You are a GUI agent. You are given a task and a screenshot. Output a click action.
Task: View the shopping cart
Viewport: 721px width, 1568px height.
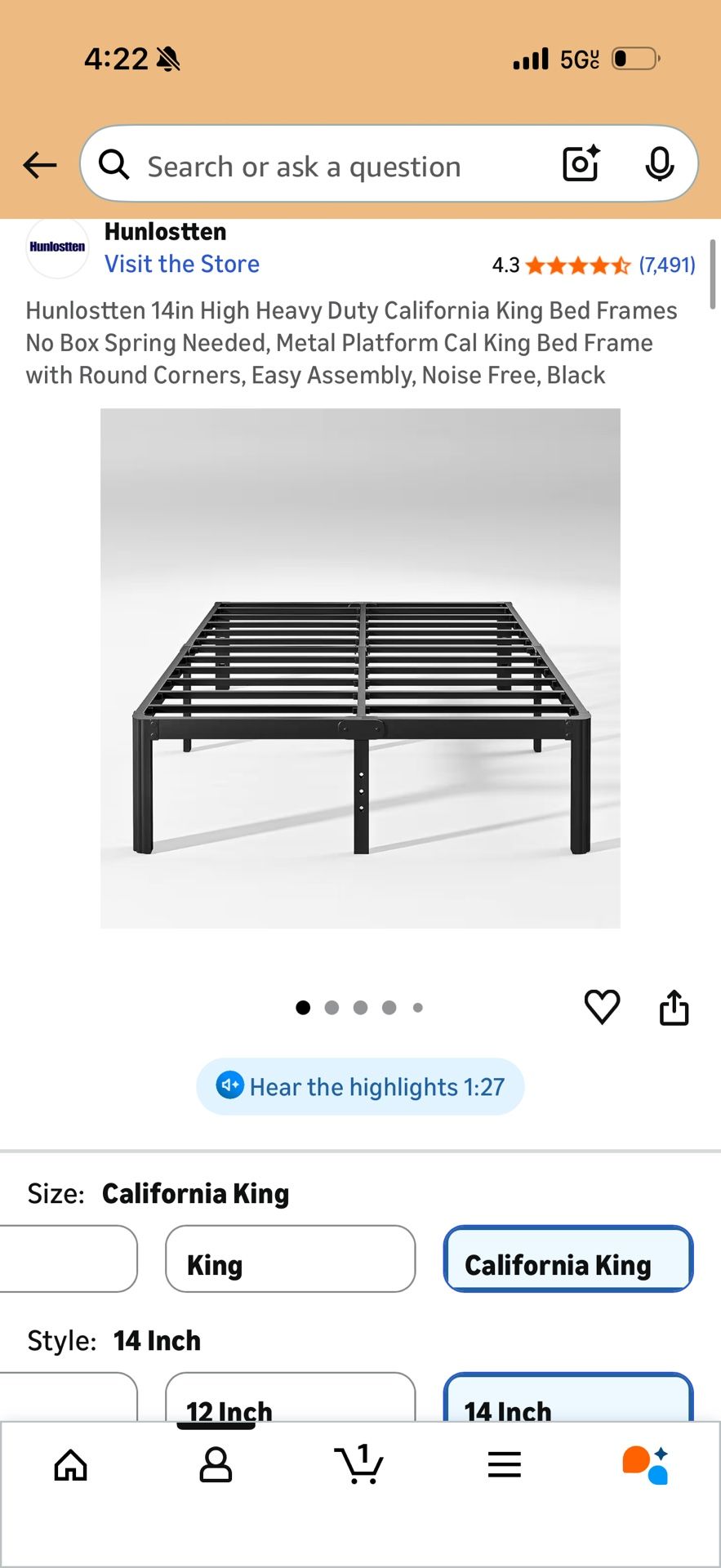click(x=359, y=1465)
